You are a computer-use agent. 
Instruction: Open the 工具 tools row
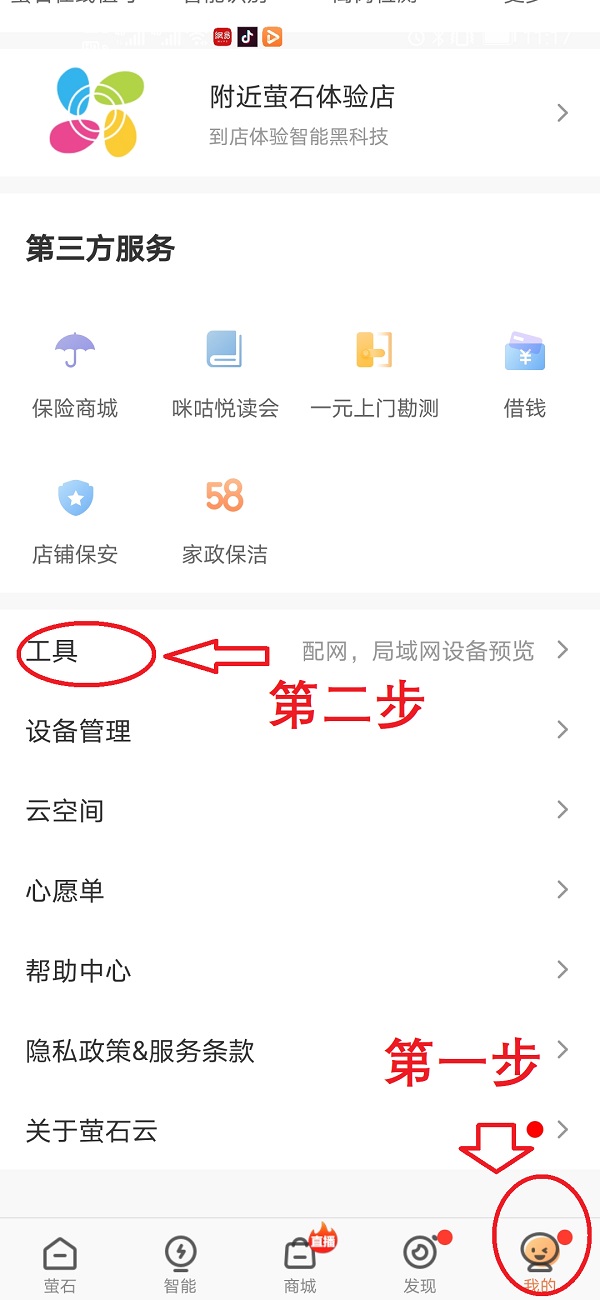tap(300, 651)
